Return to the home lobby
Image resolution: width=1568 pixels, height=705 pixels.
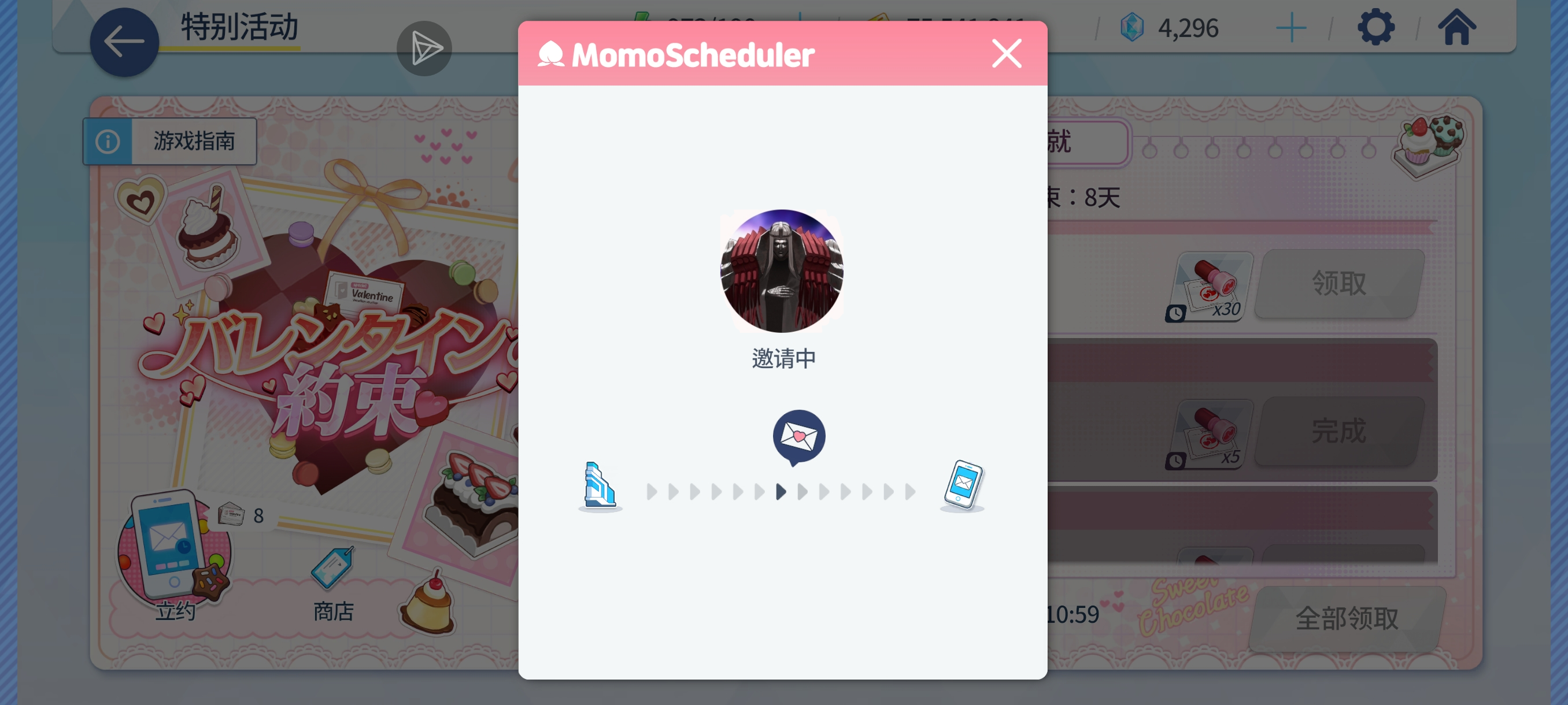tap(1456, 27)
